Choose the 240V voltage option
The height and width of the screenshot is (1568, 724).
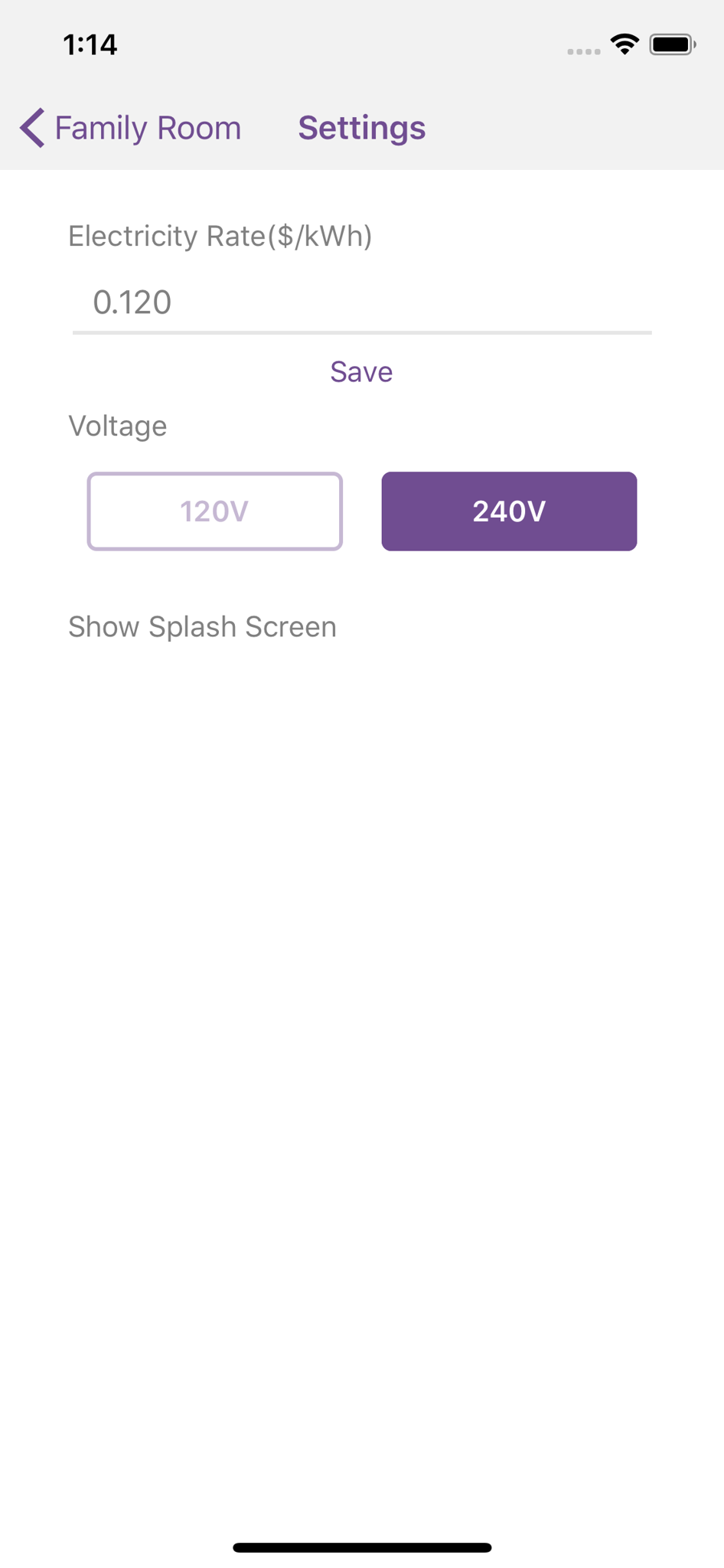pyautogui.click(x=509, y=511)
